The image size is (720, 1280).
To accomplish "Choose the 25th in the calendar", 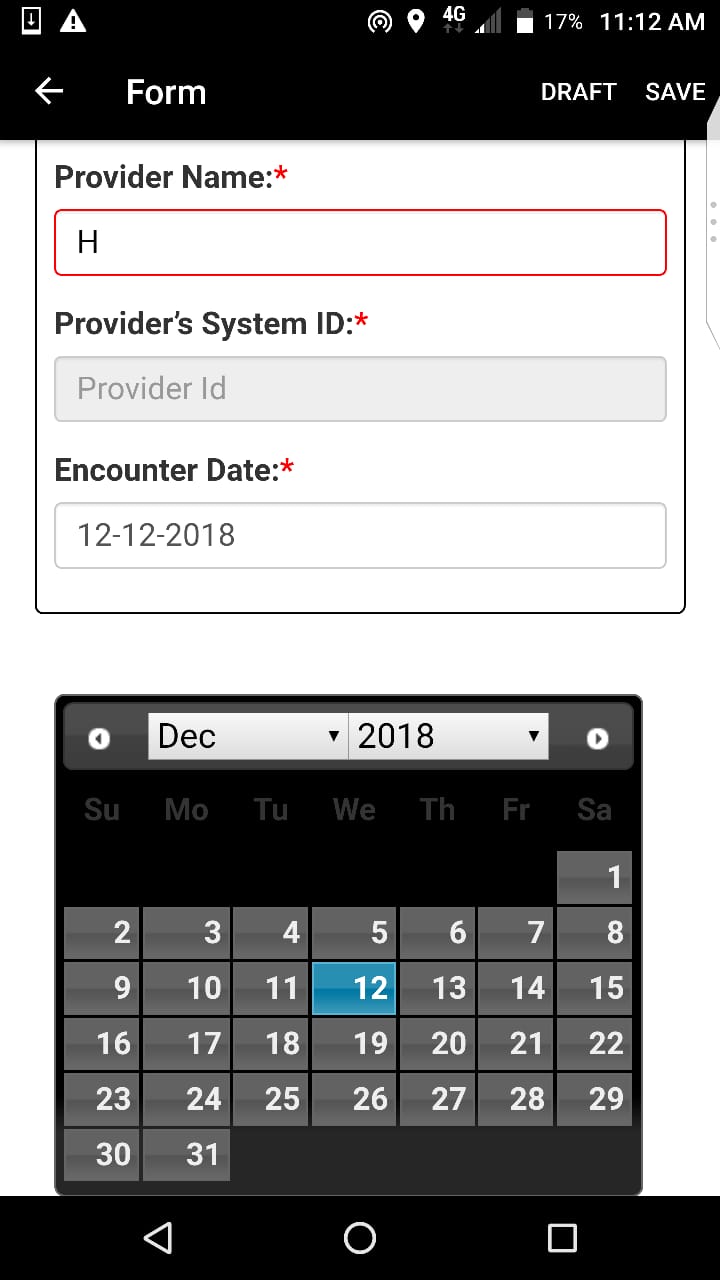I will (271, 1098).
